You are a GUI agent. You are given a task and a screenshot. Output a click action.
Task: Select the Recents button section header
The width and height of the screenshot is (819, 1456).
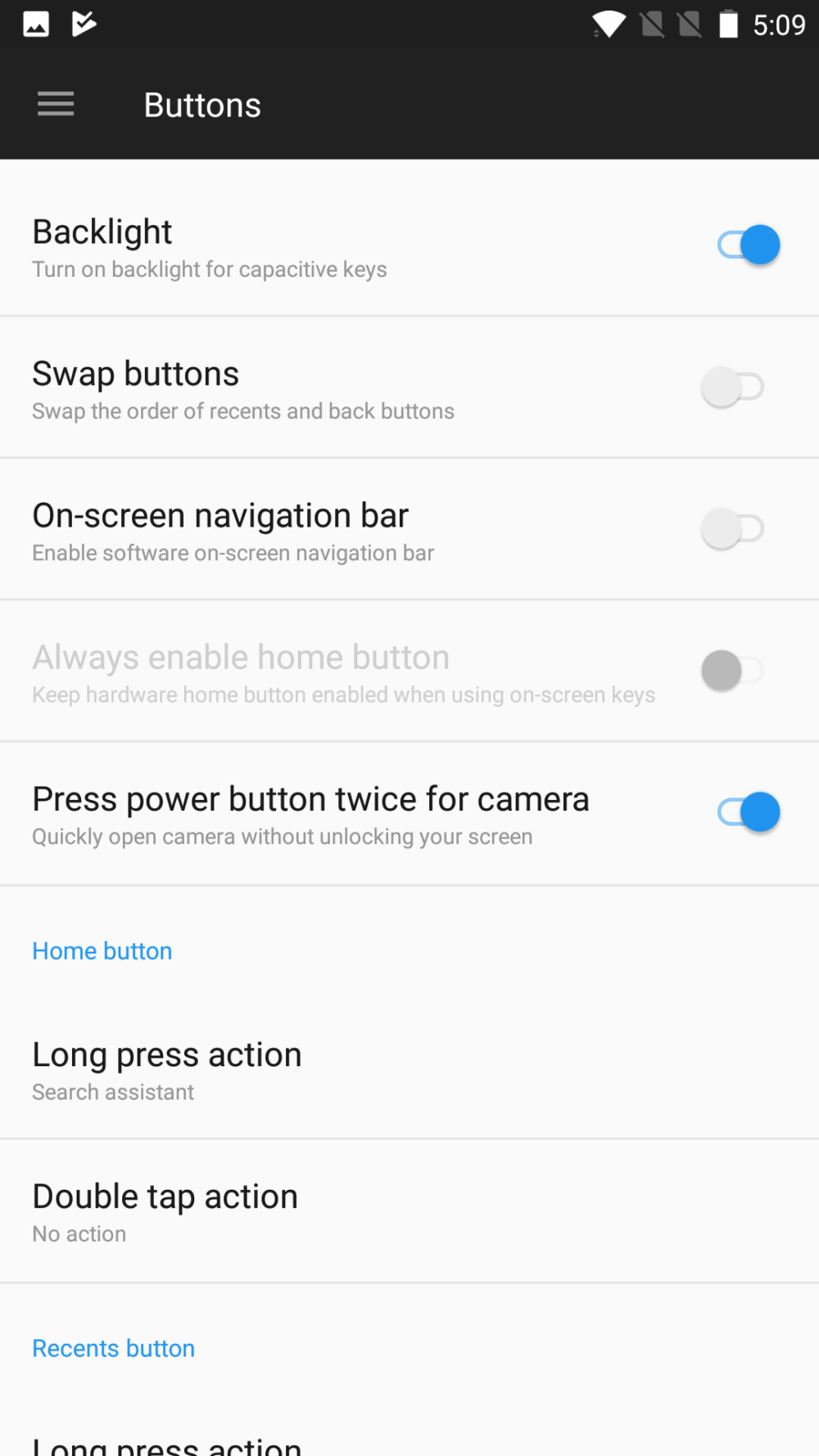click(x=113, y=1348)
